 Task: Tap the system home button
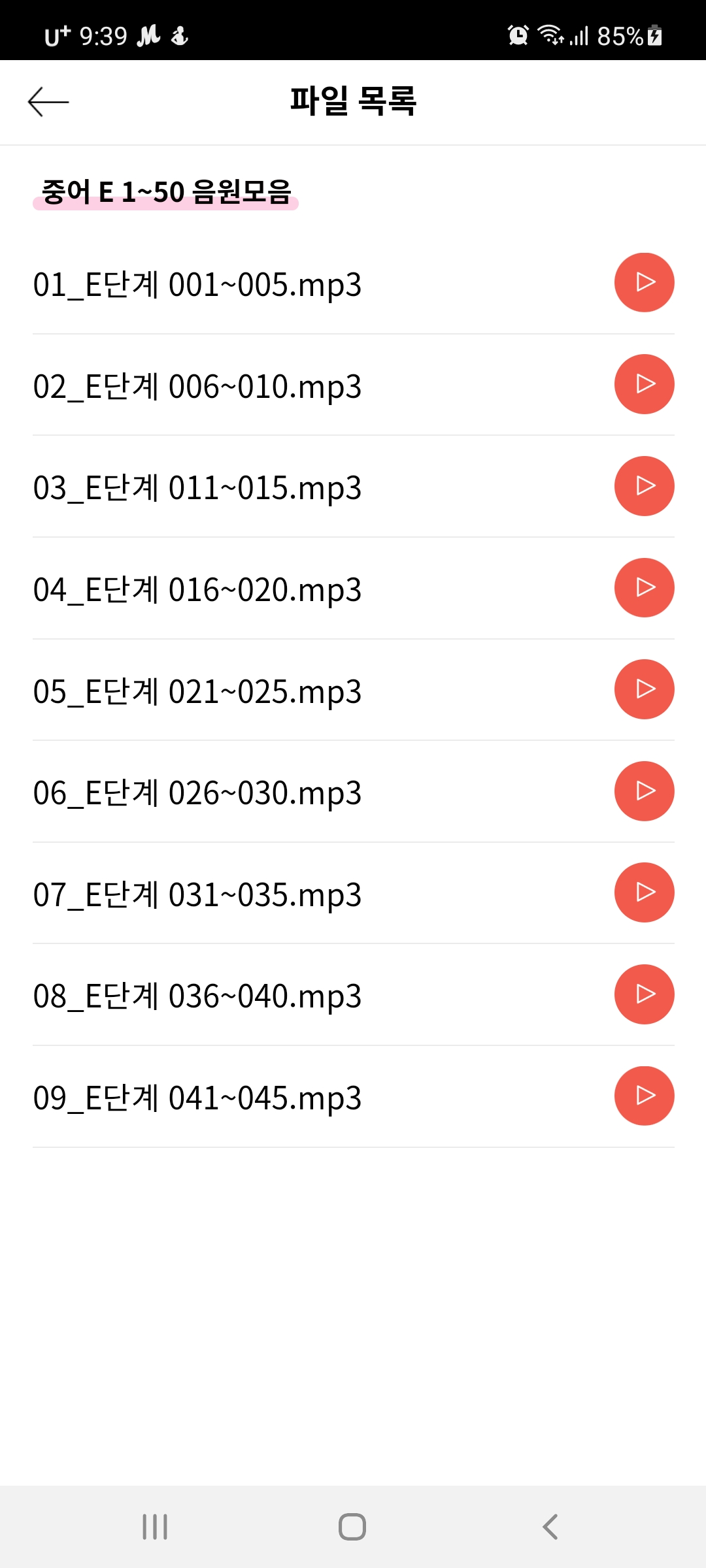coord(352,1527)
